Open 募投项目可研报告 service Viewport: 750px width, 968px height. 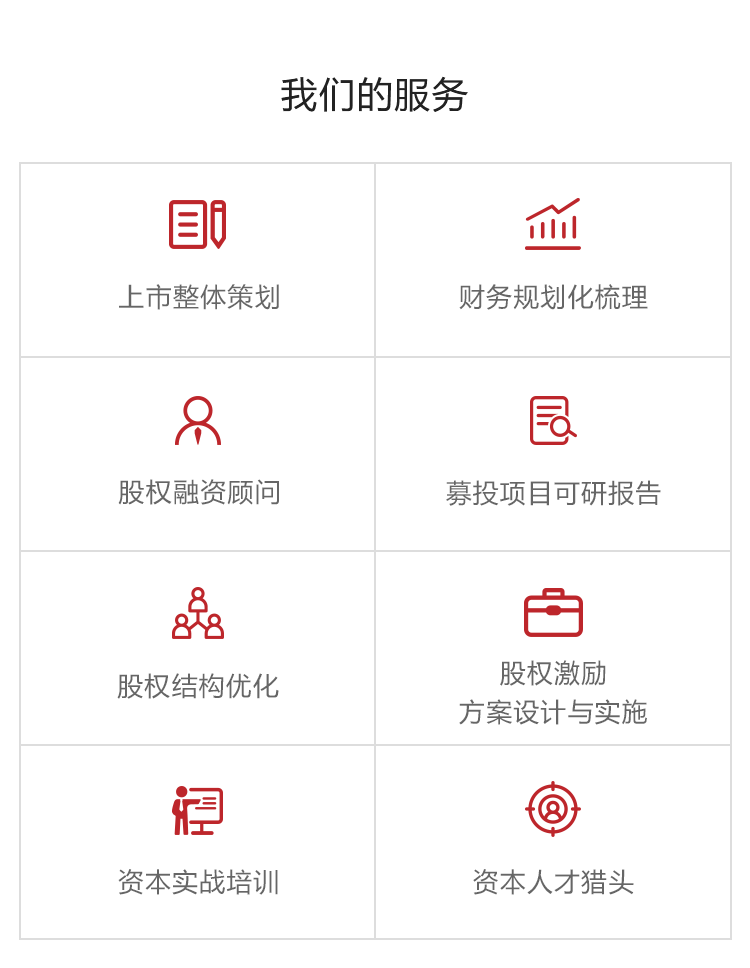click(553, 454)
